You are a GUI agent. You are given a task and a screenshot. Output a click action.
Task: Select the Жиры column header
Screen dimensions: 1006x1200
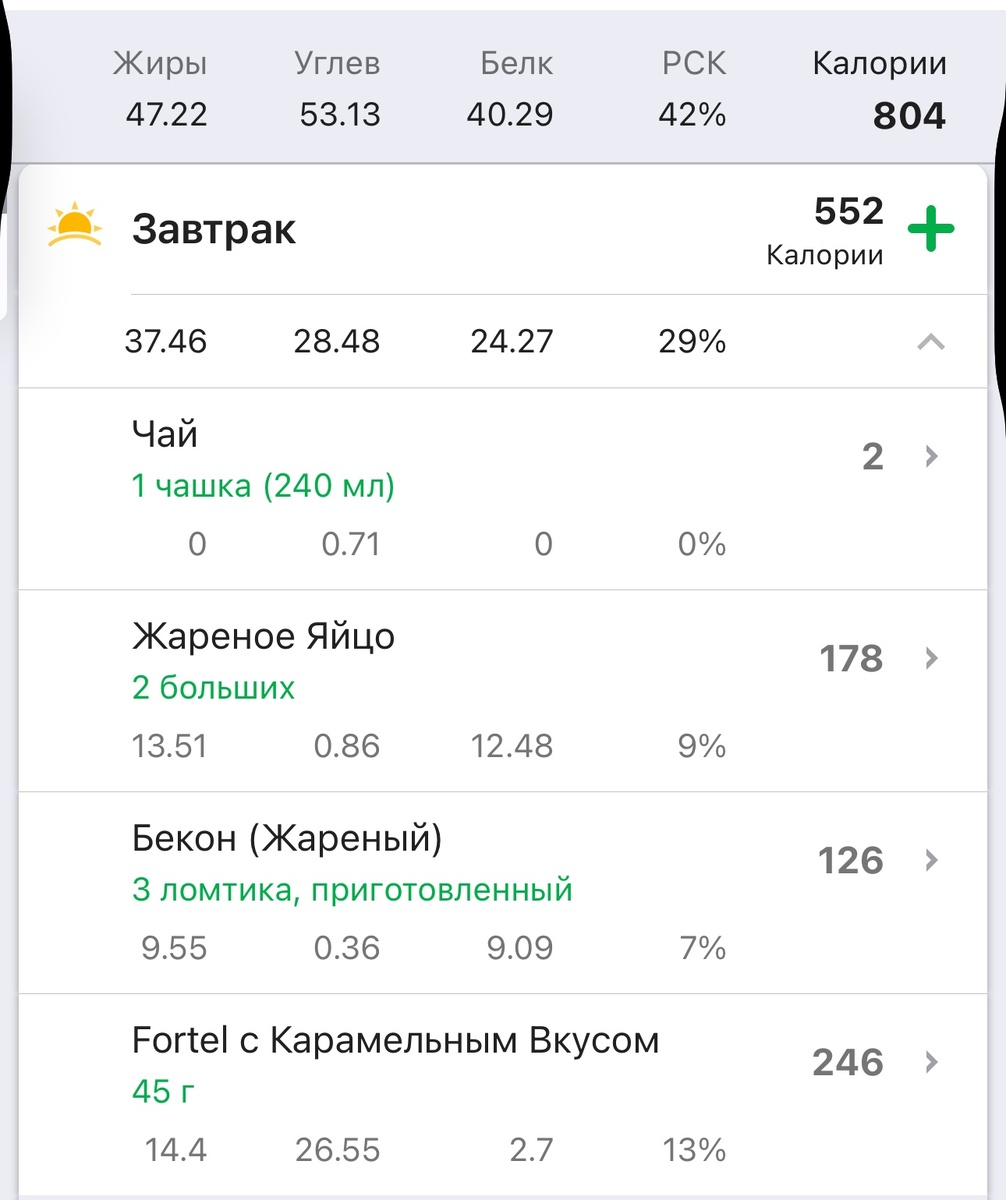pos(160,62)
